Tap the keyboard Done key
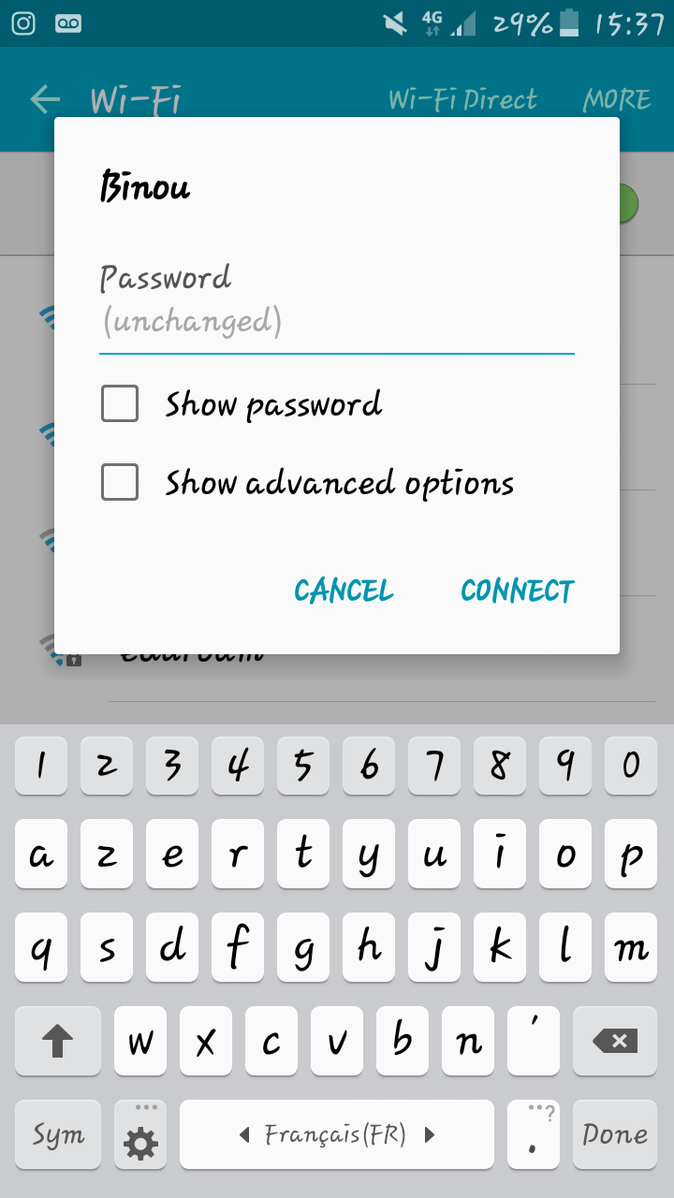 pyautogui.click(x=615, y=1134)
